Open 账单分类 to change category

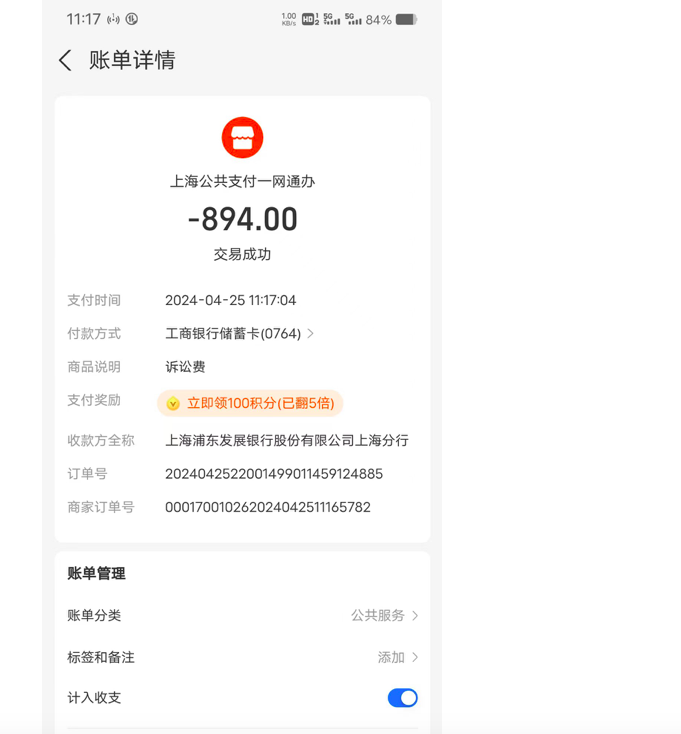384,616
